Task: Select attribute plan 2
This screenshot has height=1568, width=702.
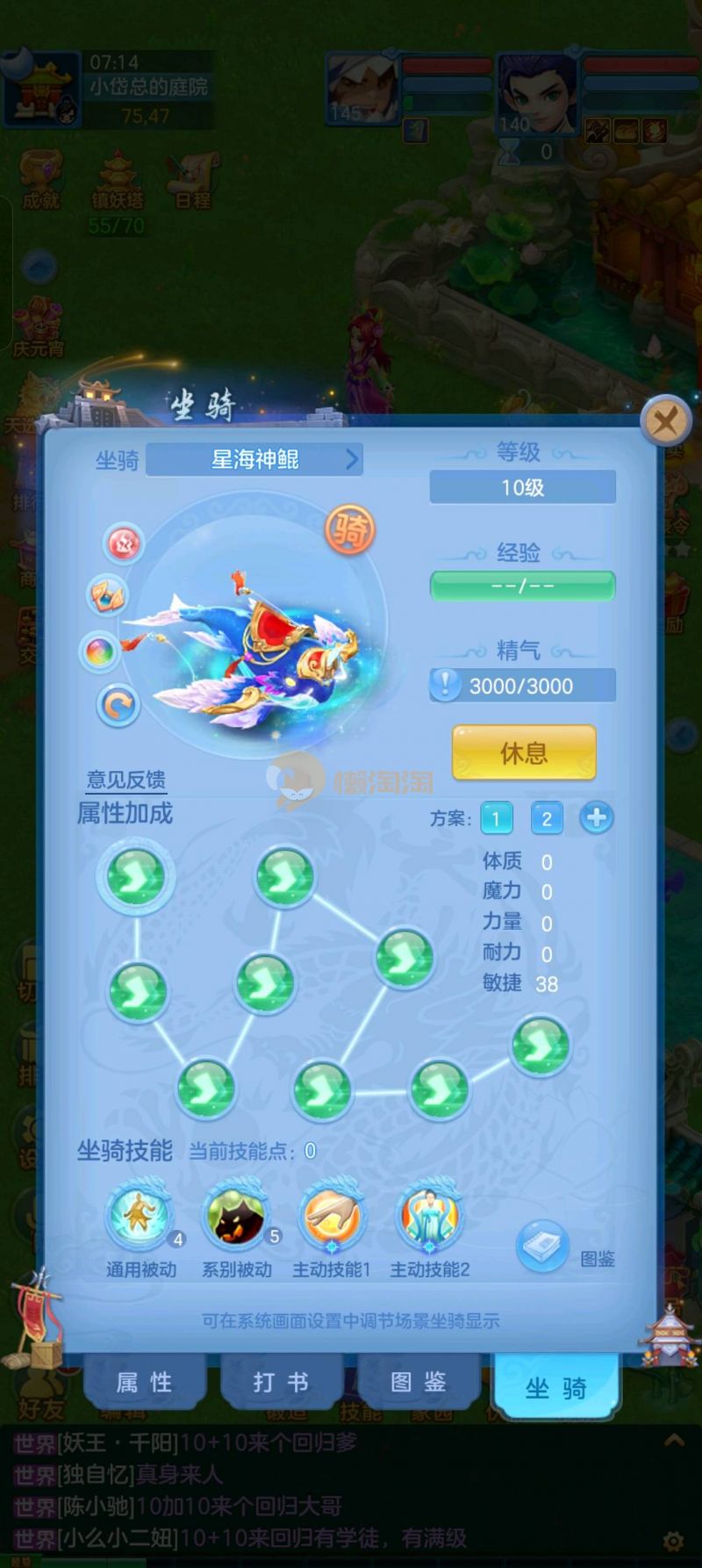Action: 547,819
